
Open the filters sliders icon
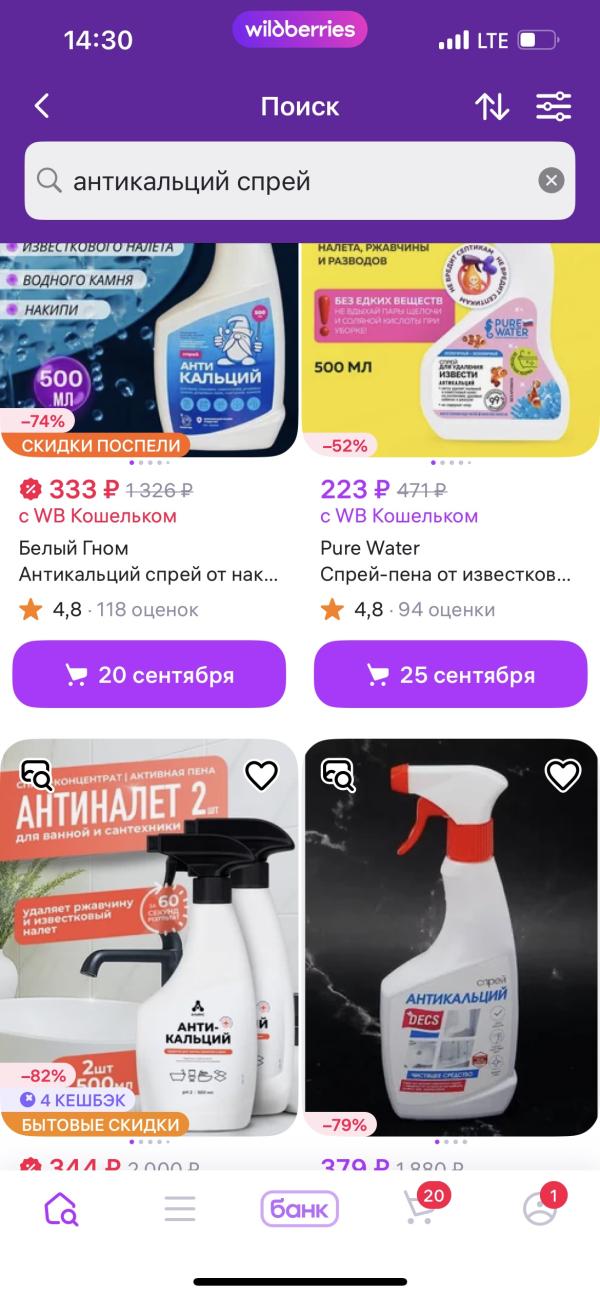click(553, 106)
